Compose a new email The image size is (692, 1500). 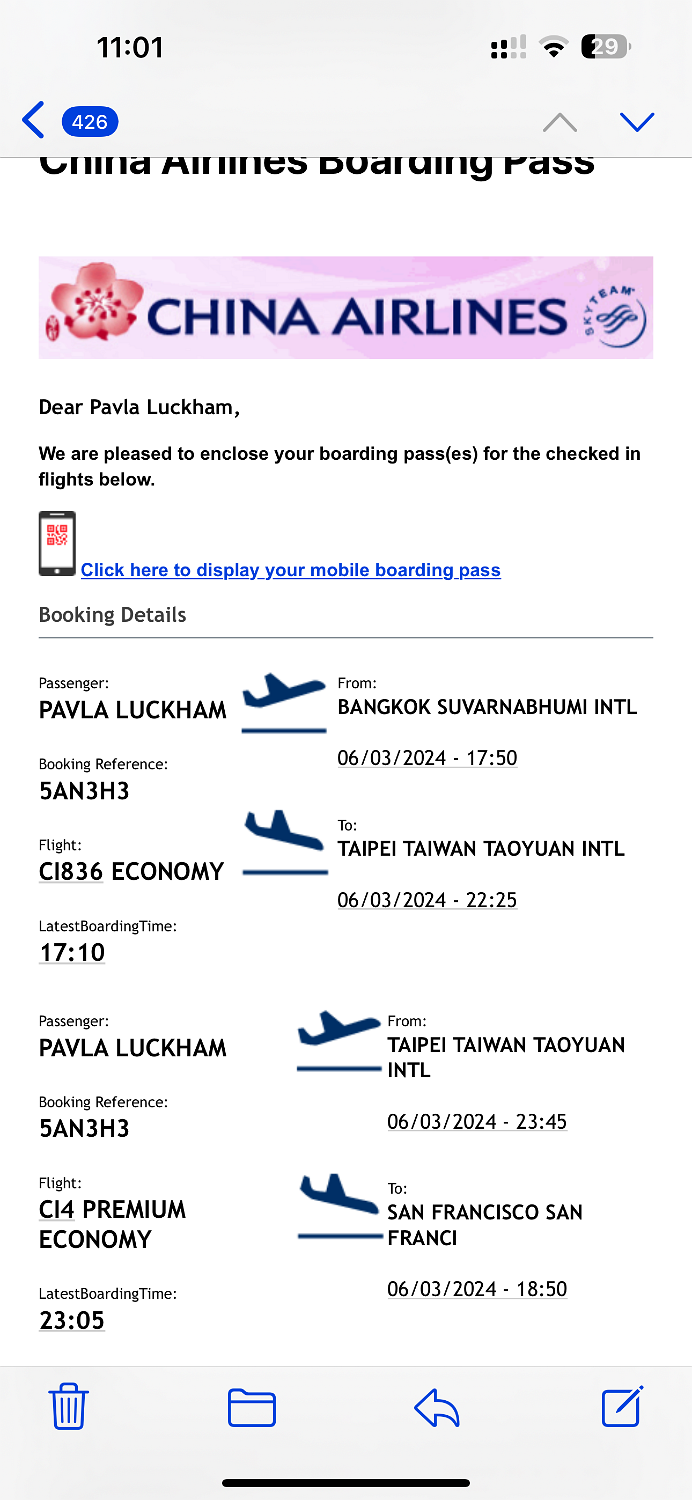[x=621, y=1407]
